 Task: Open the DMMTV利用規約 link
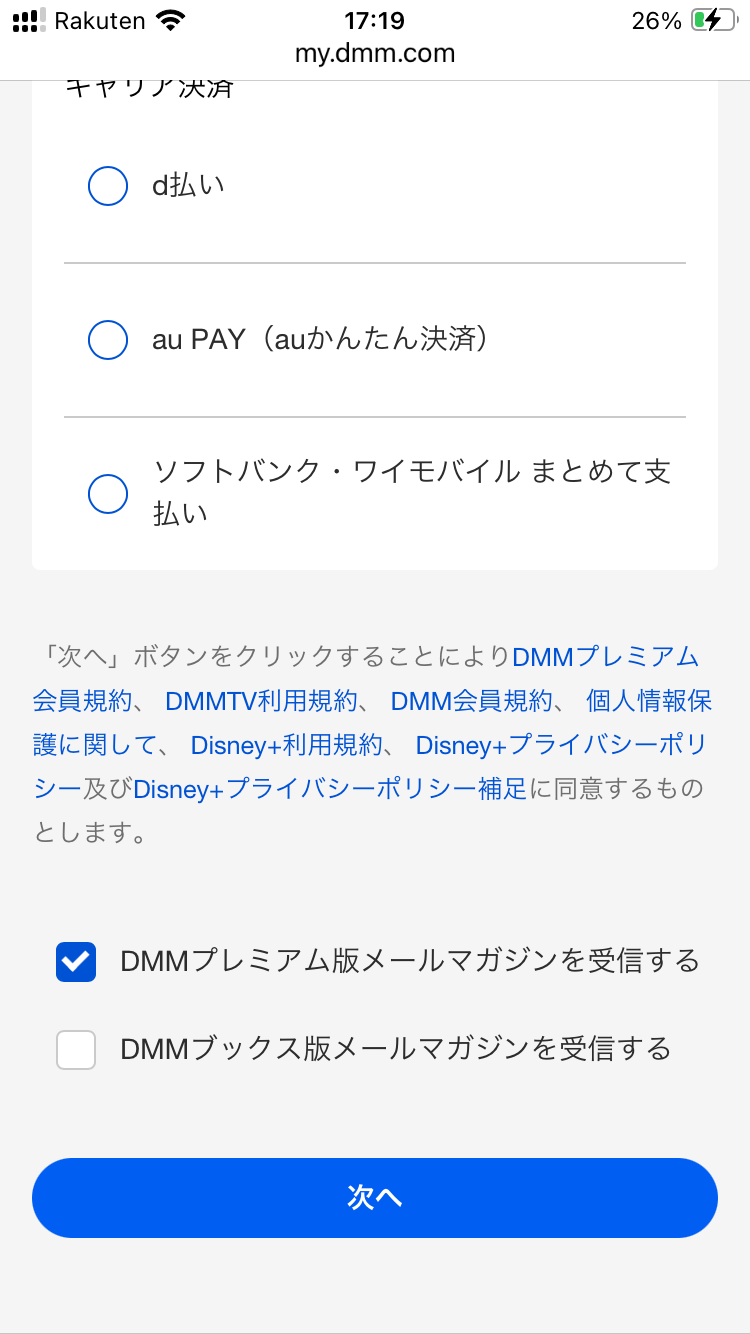261,701
